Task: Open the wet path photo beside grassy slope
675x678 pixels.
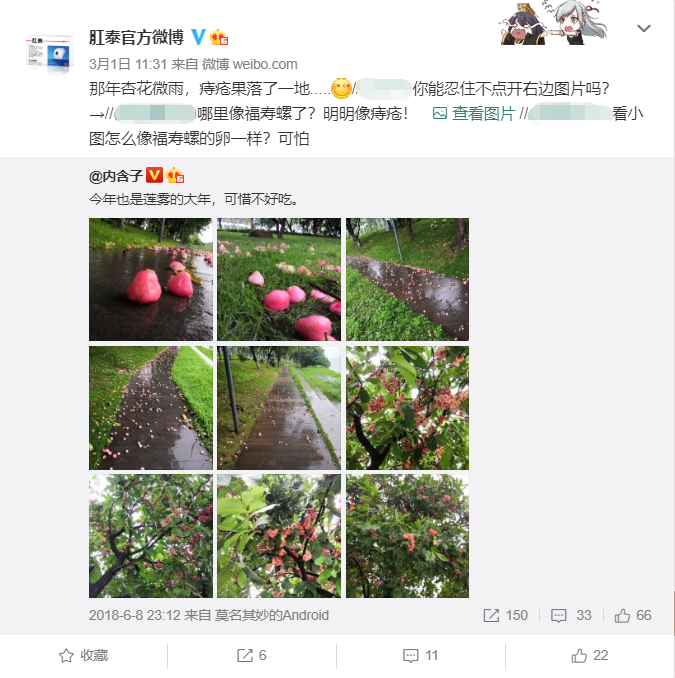Action: pyautogui.click(x=407, y=280)
